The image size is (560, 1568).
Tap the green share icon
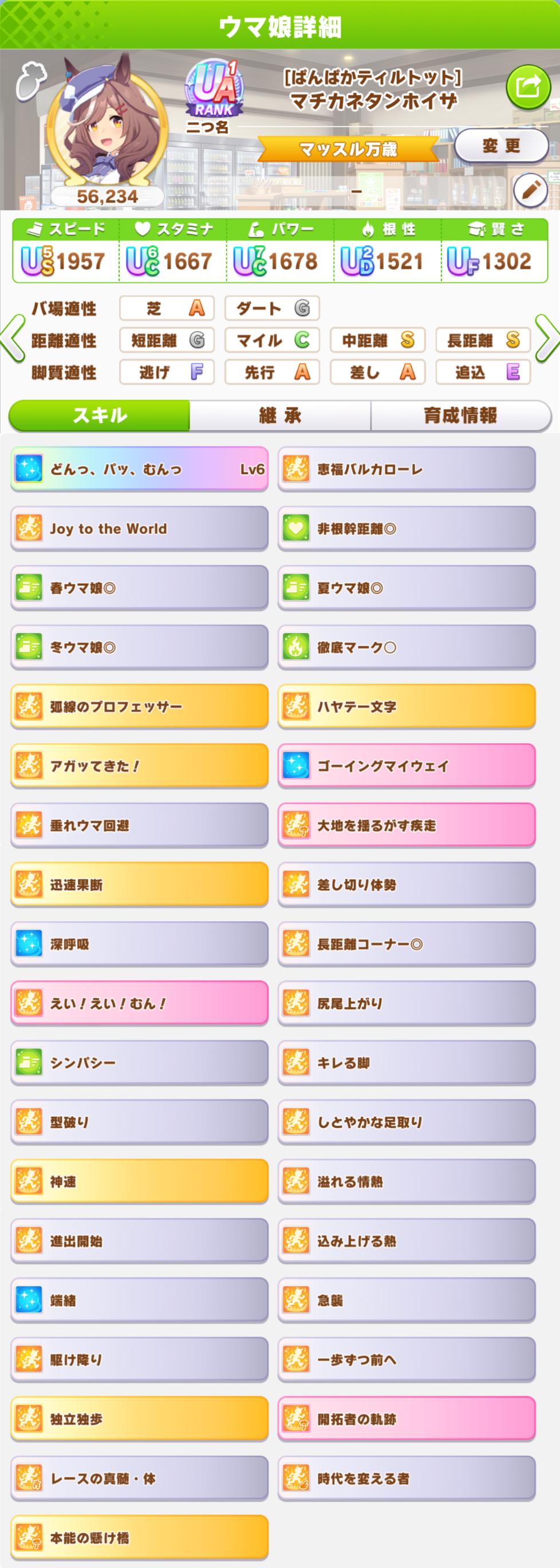(x=528, y=86)
